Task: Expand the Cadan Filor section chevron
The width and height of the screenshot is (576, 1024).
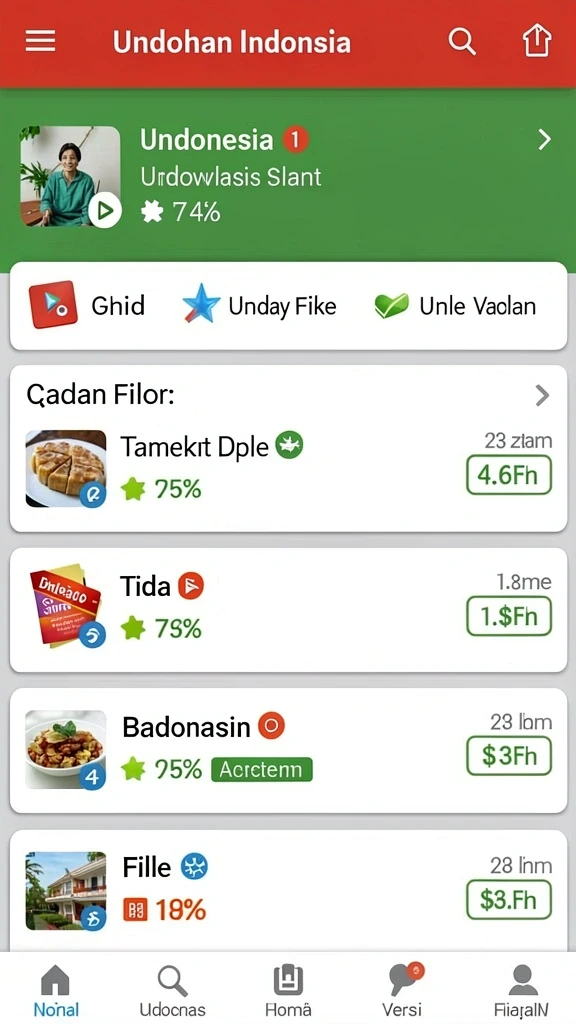Action: click(x=542, y=395)
